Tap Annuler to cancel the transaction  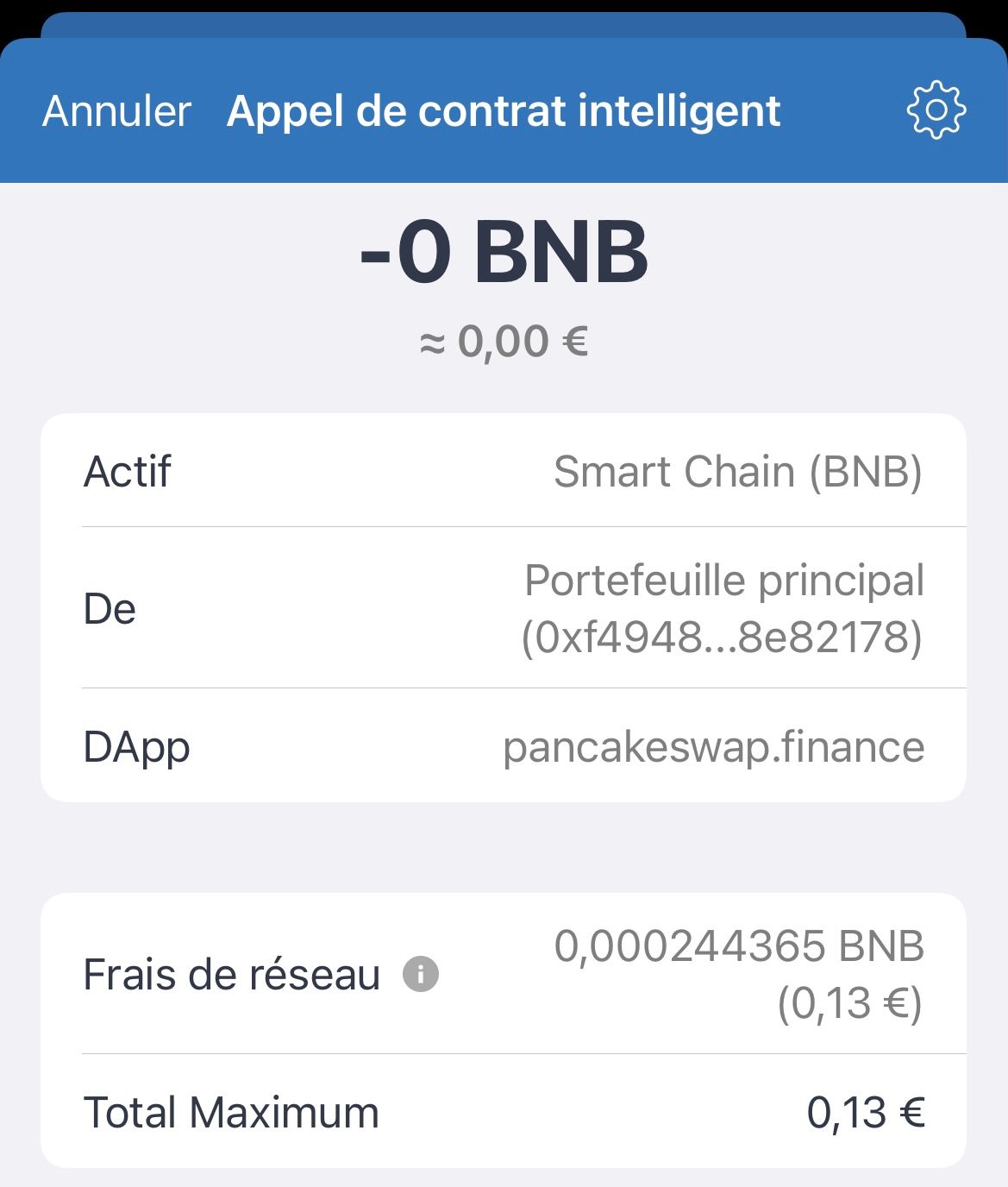[116, 111]
